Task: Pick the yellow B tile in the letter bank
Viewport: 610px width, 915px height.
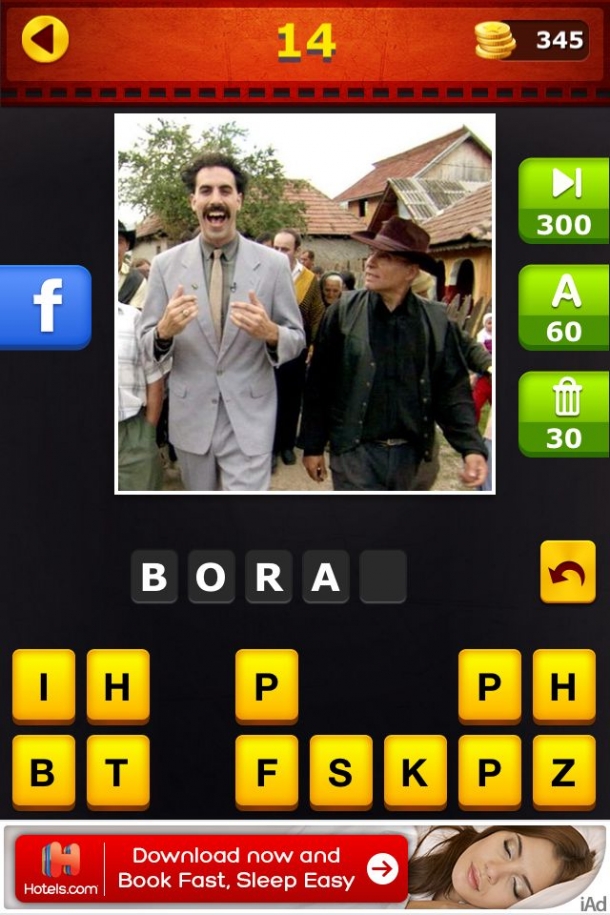Action: [43, 771]
